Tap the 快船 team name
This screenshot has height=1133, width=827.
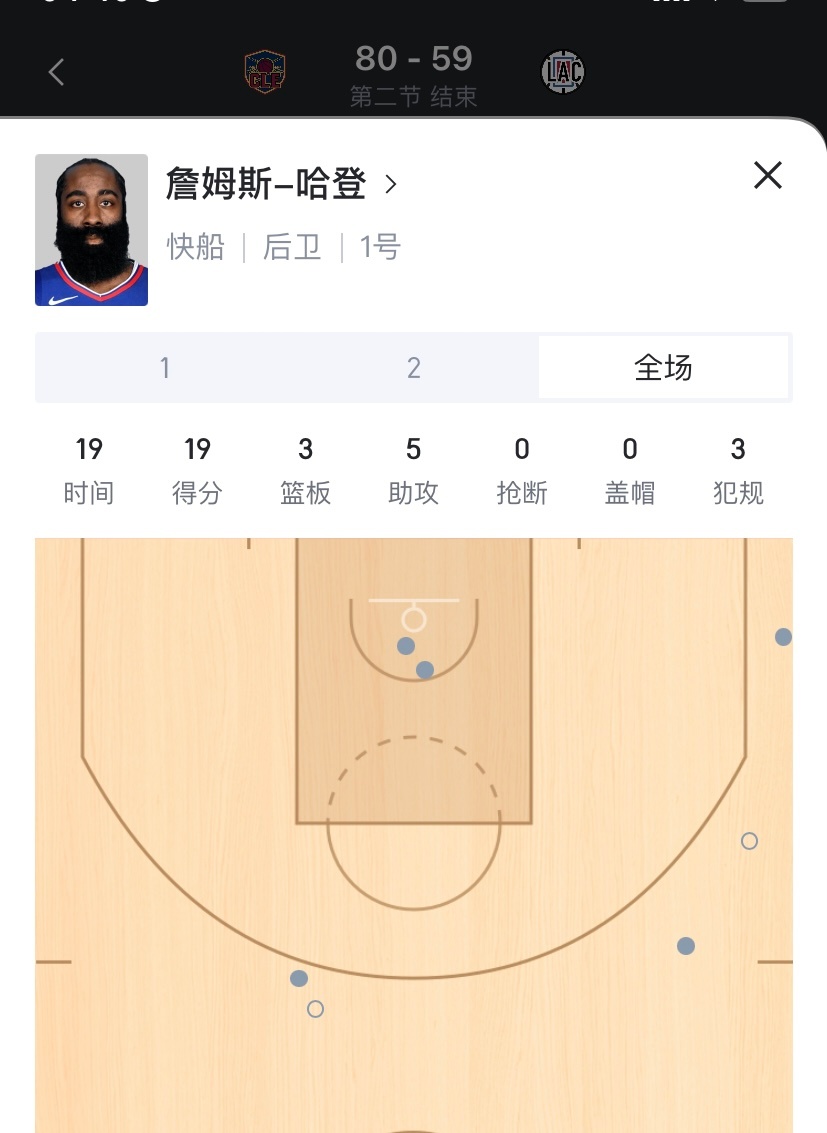click(x=196, y=247)
